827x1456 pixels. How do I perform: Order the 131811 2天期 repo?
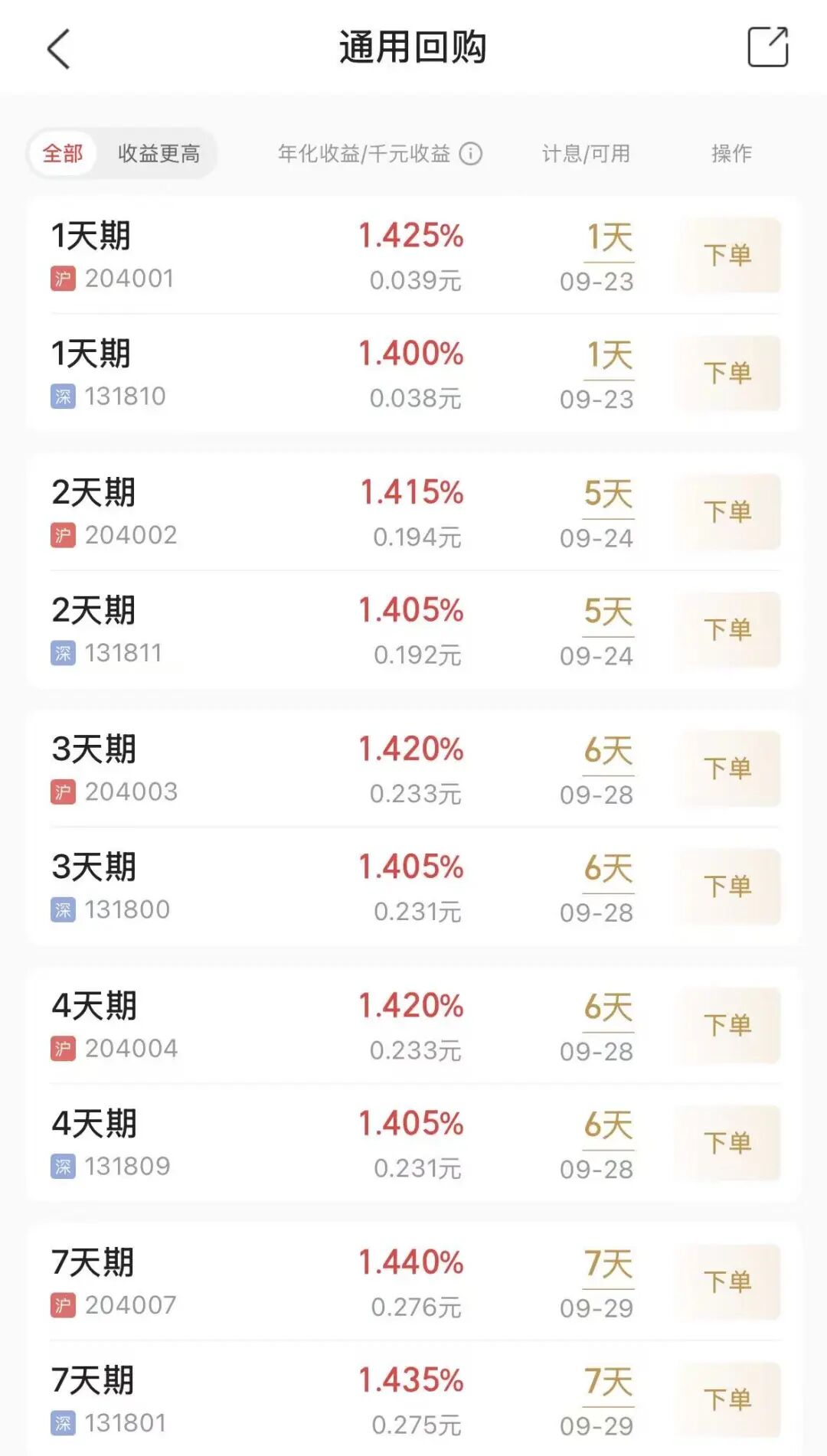[728, 630]
